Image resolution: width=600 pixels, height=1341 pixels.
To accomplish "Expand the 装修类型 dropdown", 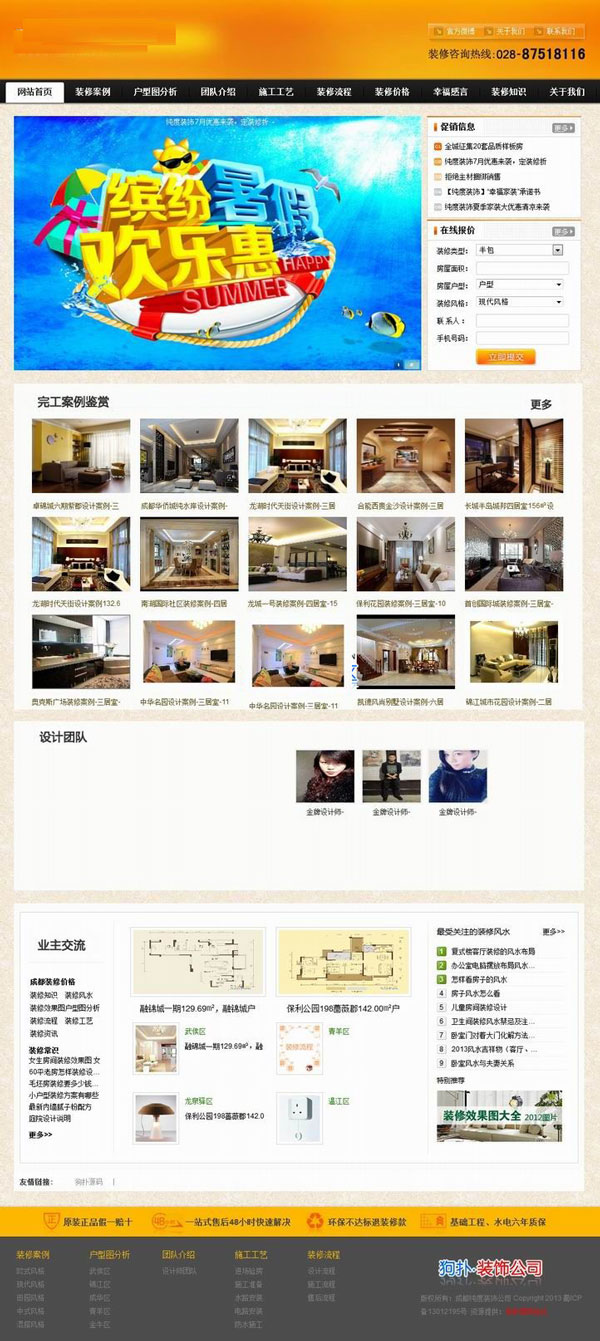I will click(519, 250).
